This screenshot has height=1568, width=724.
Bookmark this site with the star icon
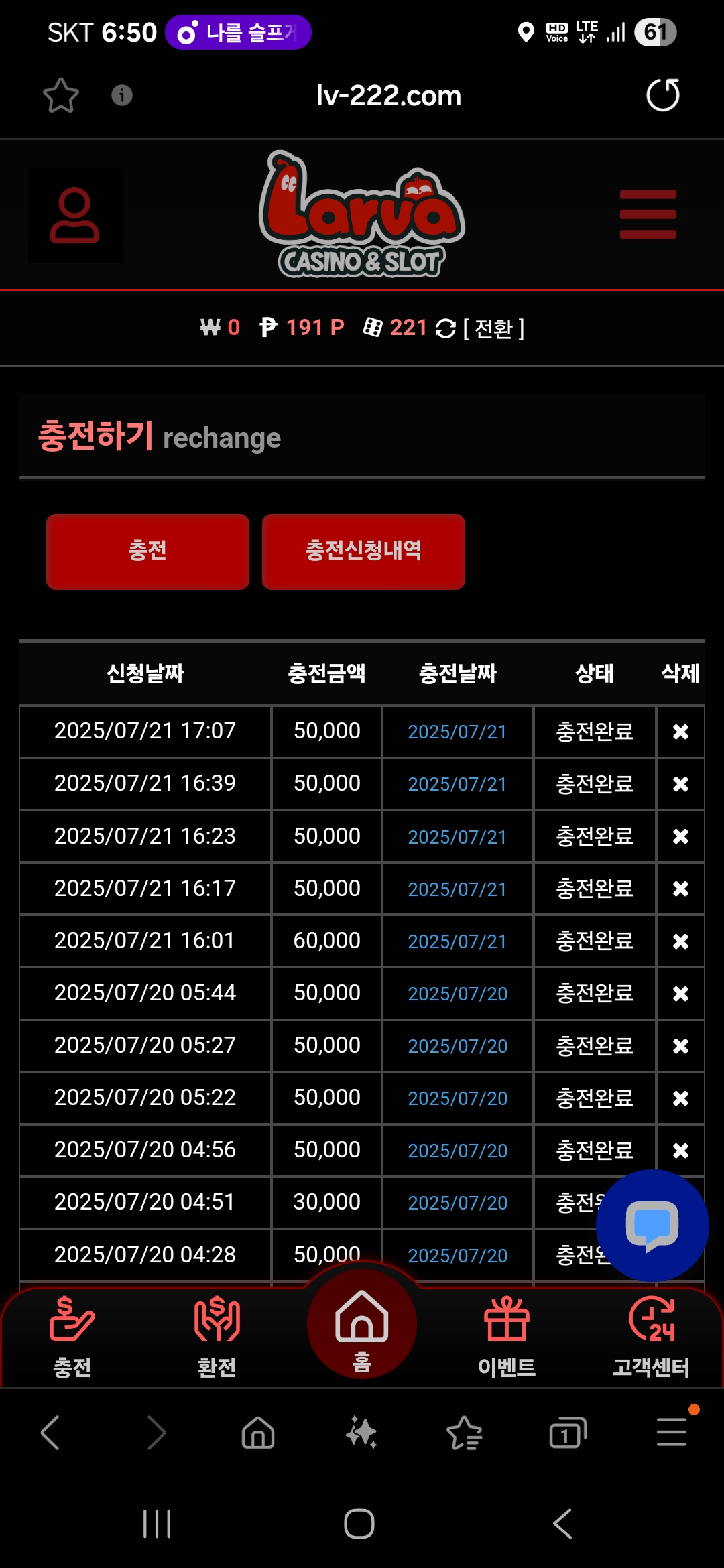(61, 95)
